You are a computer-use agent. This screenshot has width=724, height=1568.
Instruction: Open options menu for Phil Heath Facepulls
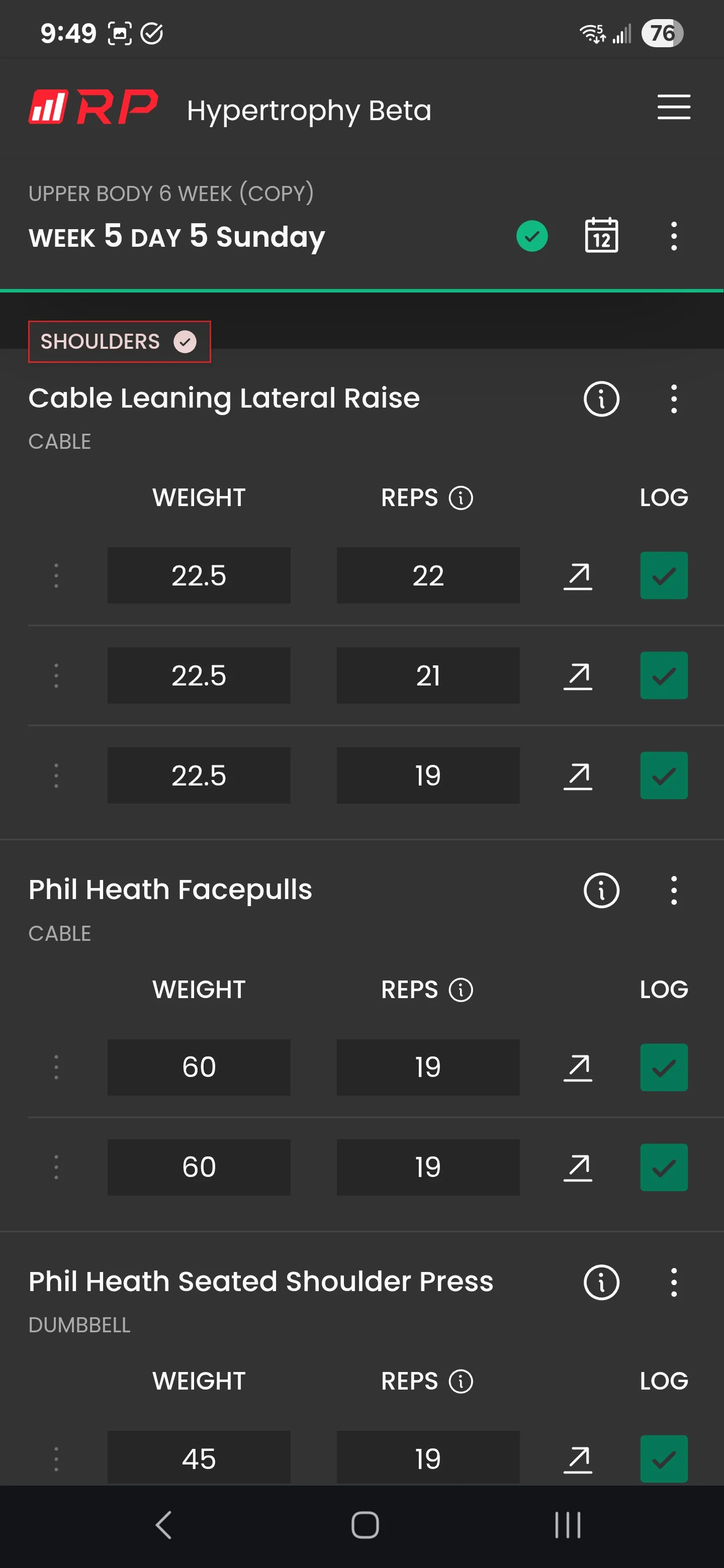[x=673, y=891]
